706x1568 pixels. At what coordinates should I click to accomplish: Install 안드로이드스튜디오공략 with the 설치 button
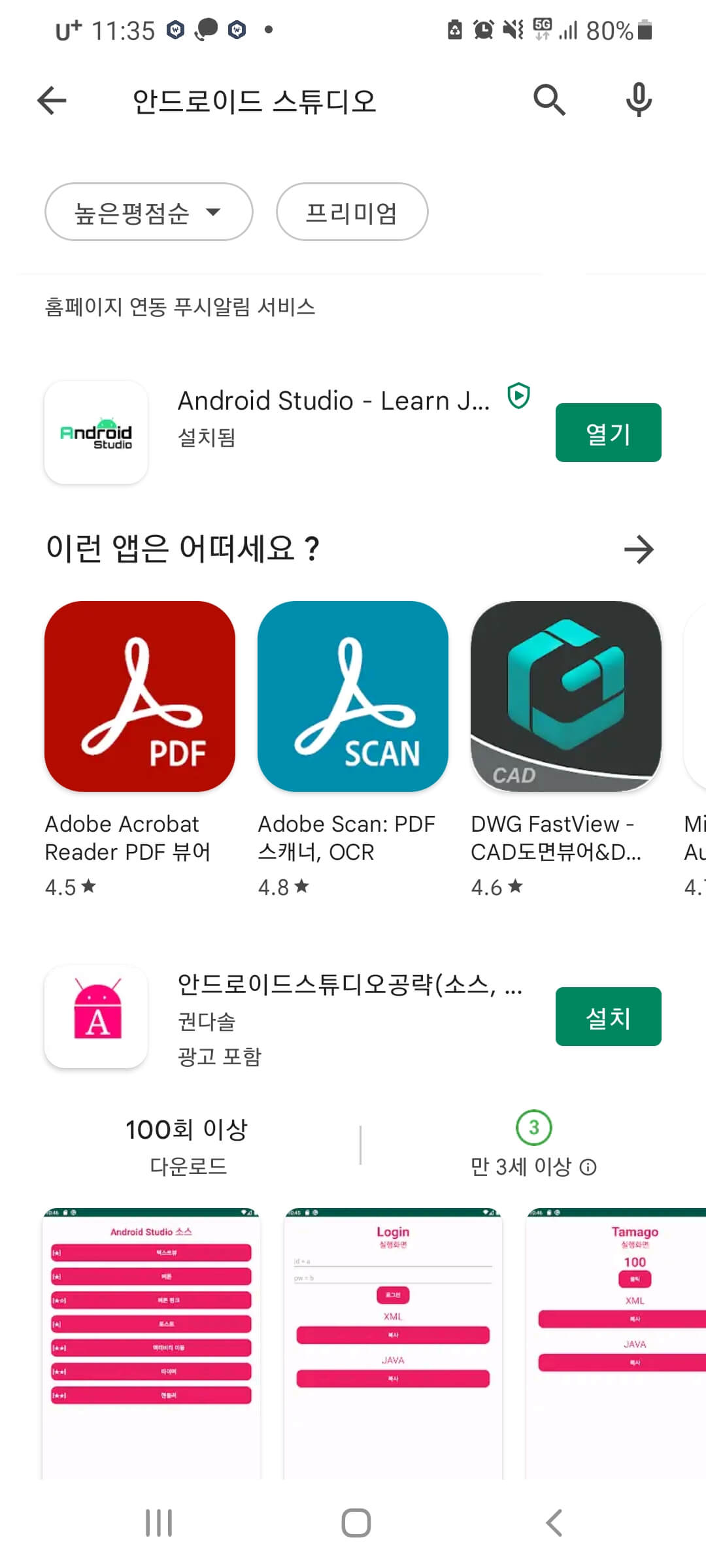608,1017
